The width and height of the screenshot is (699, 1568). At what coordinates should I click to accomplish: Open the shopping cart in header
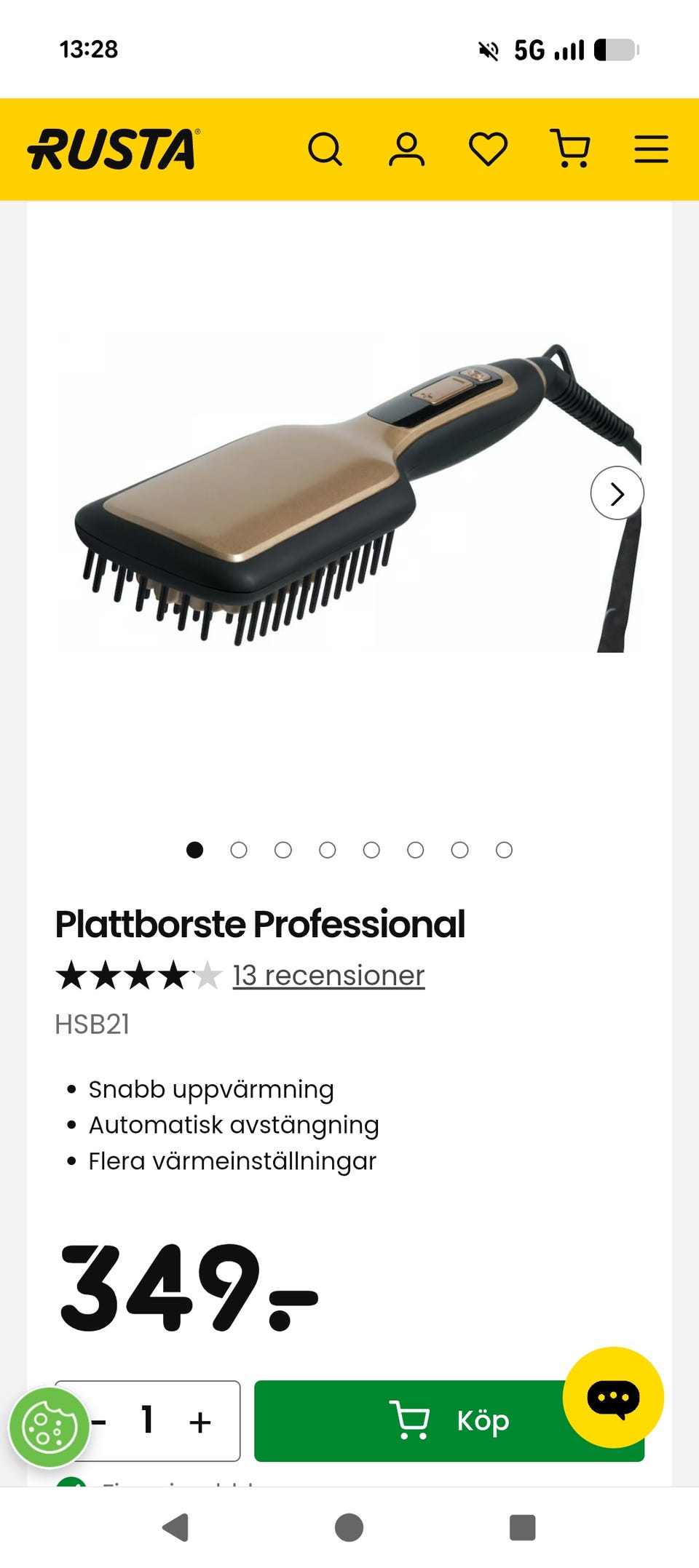pyautogui.click(x=572, y=149)
